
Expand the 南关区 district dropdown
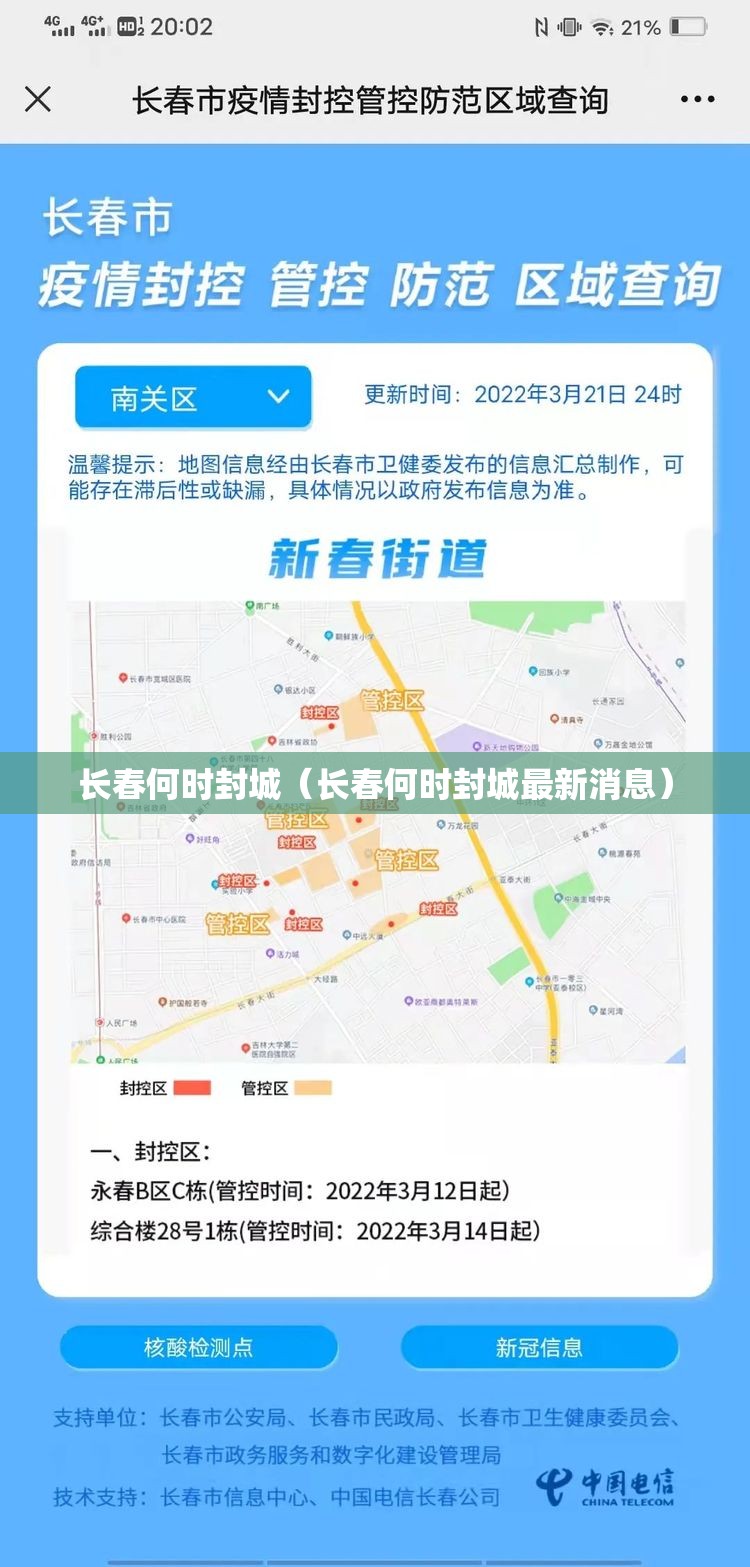click(x=194, y=398)
